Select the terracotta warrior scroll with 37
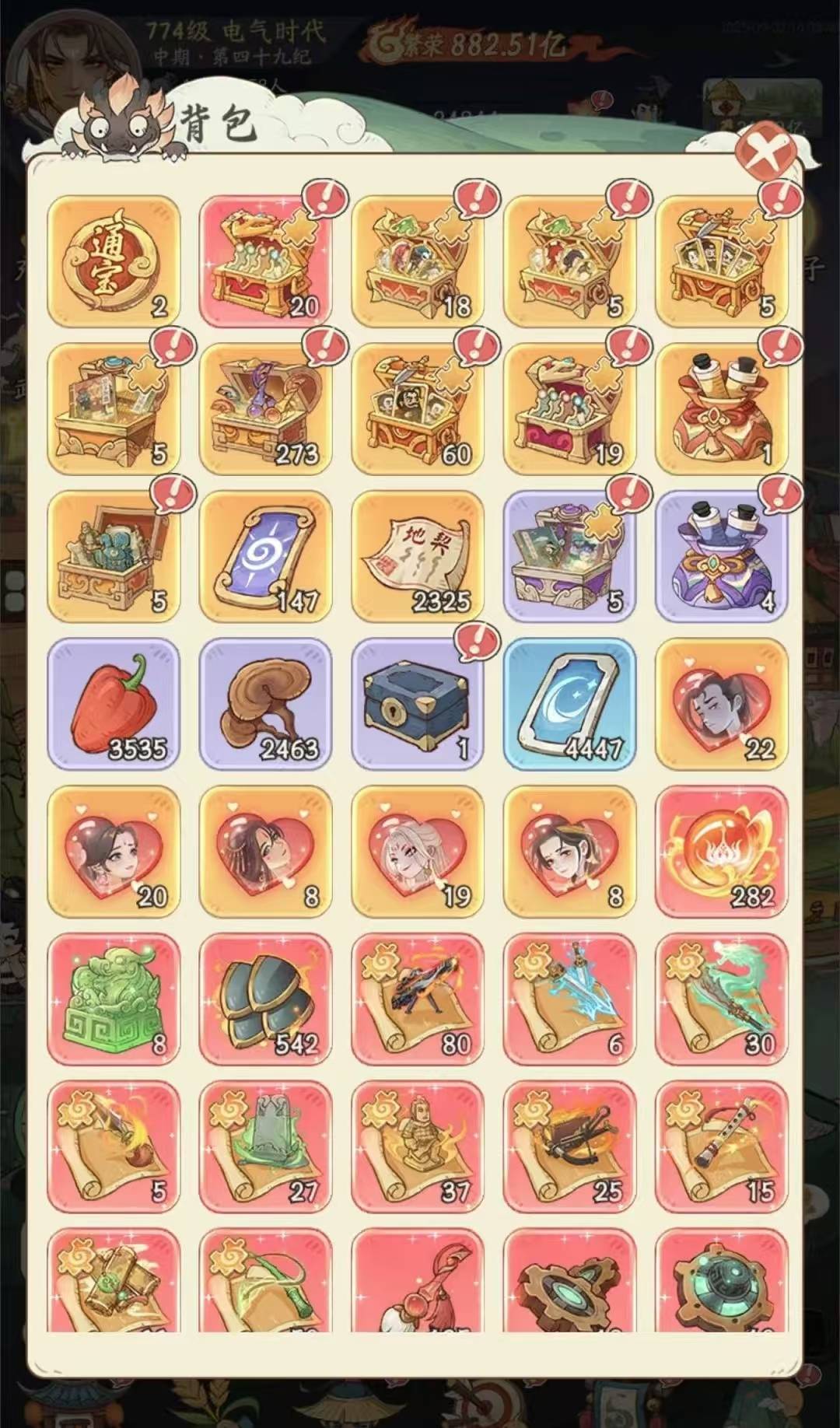 pos(418,1148)
